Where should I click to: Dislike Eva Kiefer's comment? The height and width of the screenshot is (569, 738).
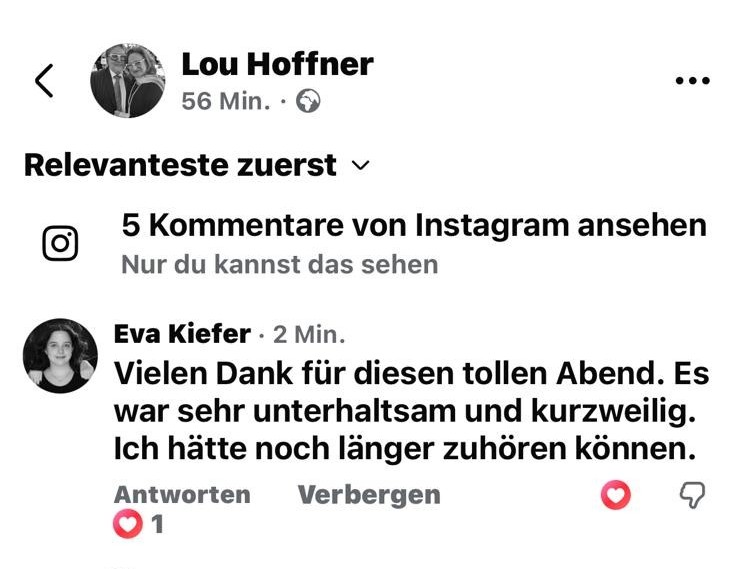click(x=692, y=495)
